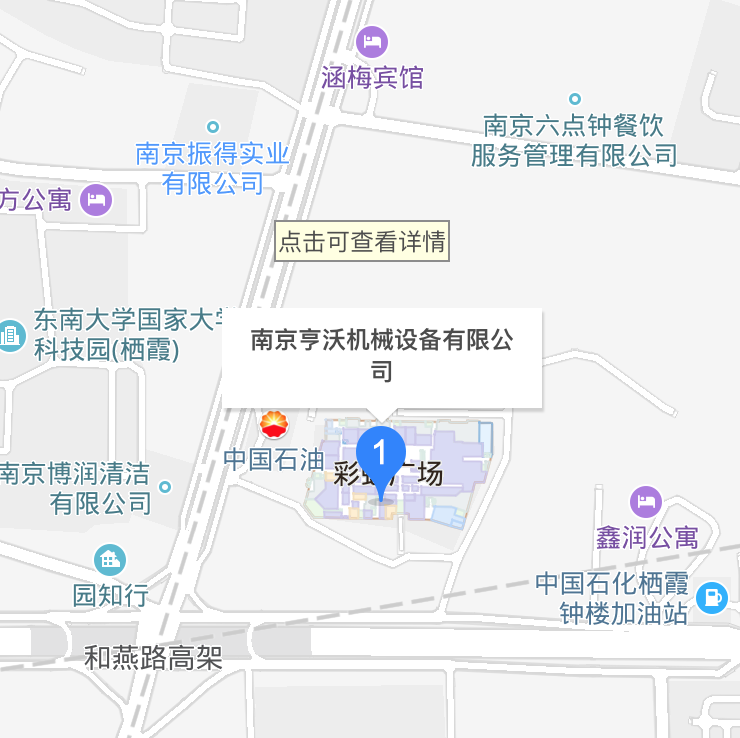Select the 涵梅宾馆 hotel marker

point(373,42)
